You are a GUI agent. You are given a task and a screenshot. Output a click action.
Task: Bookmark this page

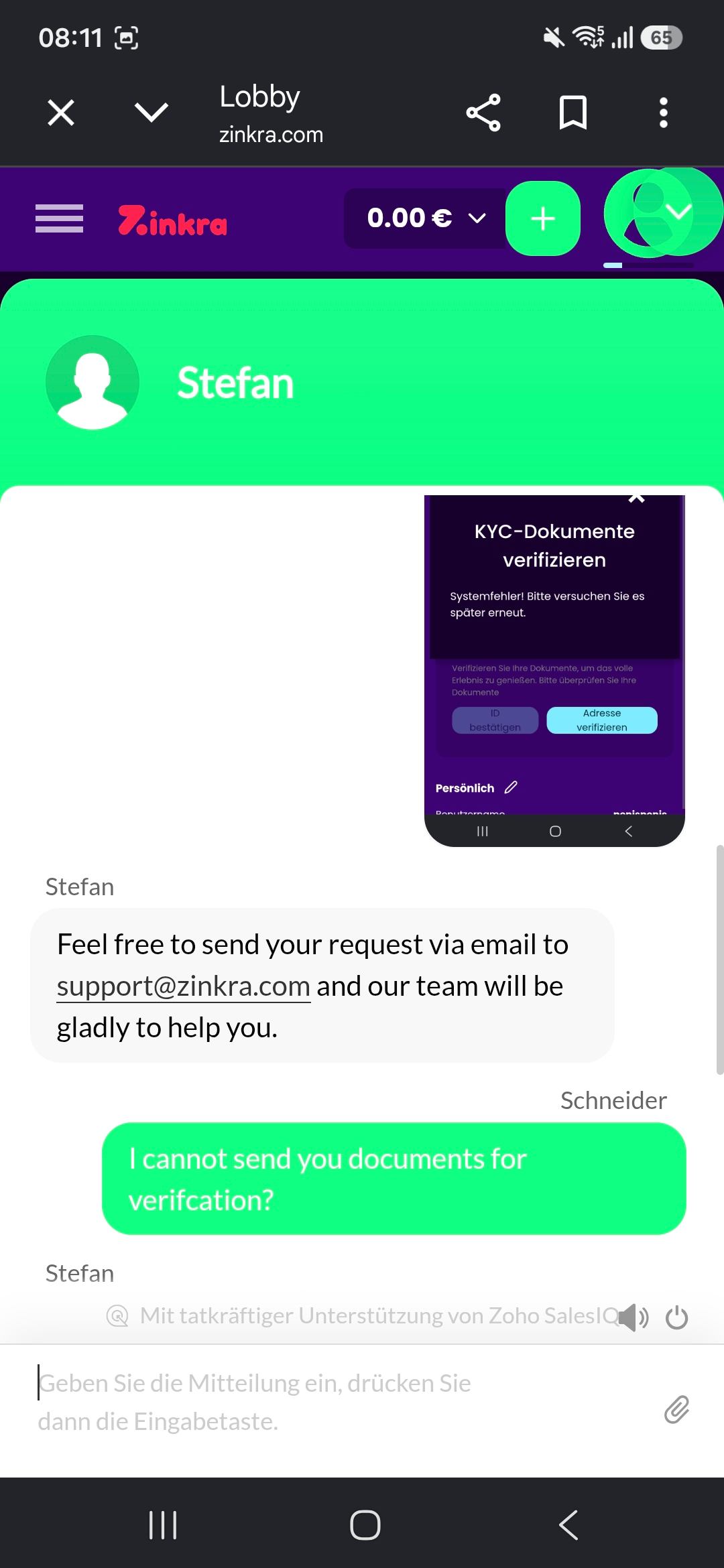(573, 113)
